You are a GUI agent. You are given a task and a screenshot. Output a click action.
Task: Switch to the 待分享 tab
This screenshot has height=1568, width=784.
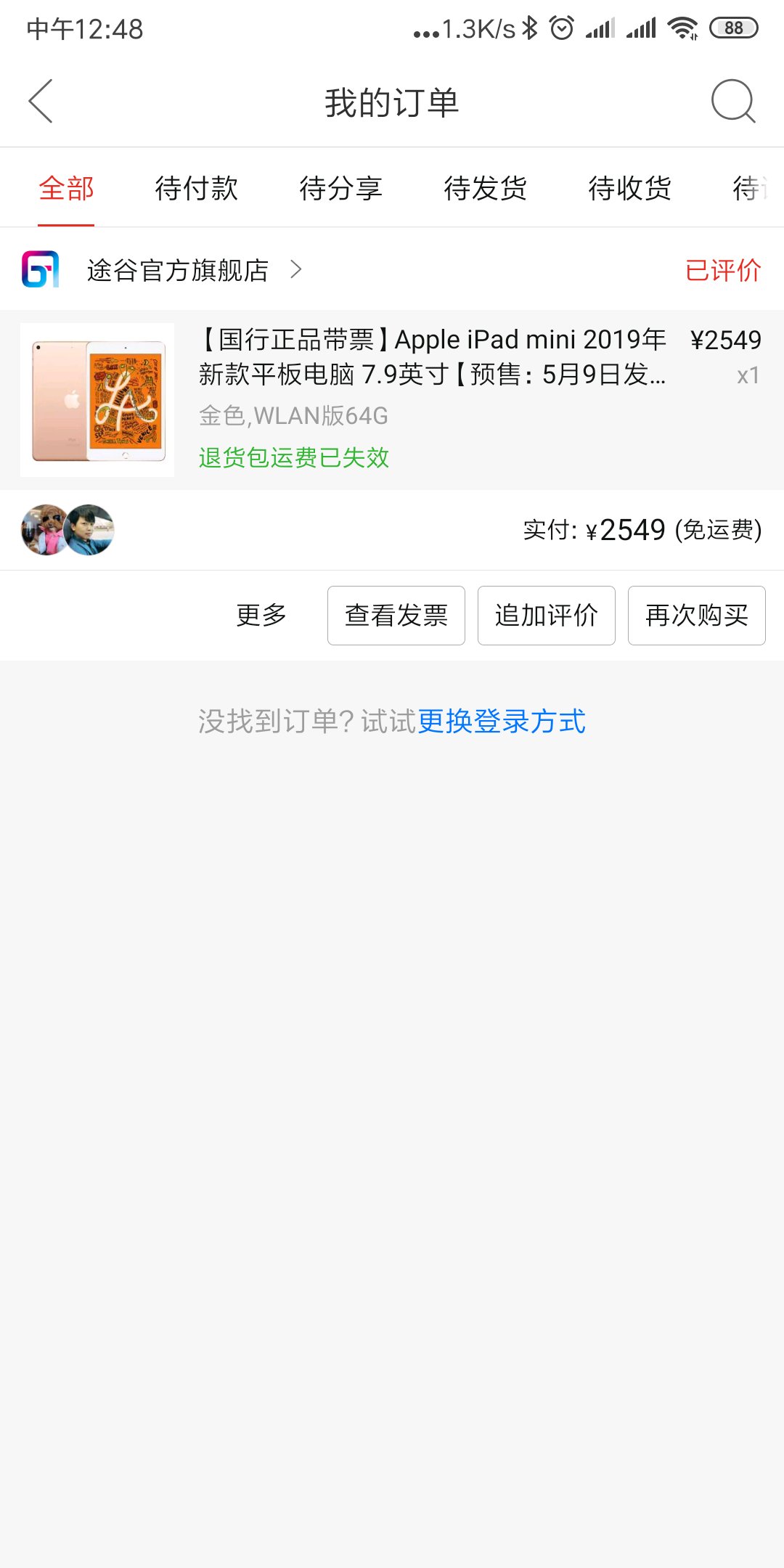340,189
